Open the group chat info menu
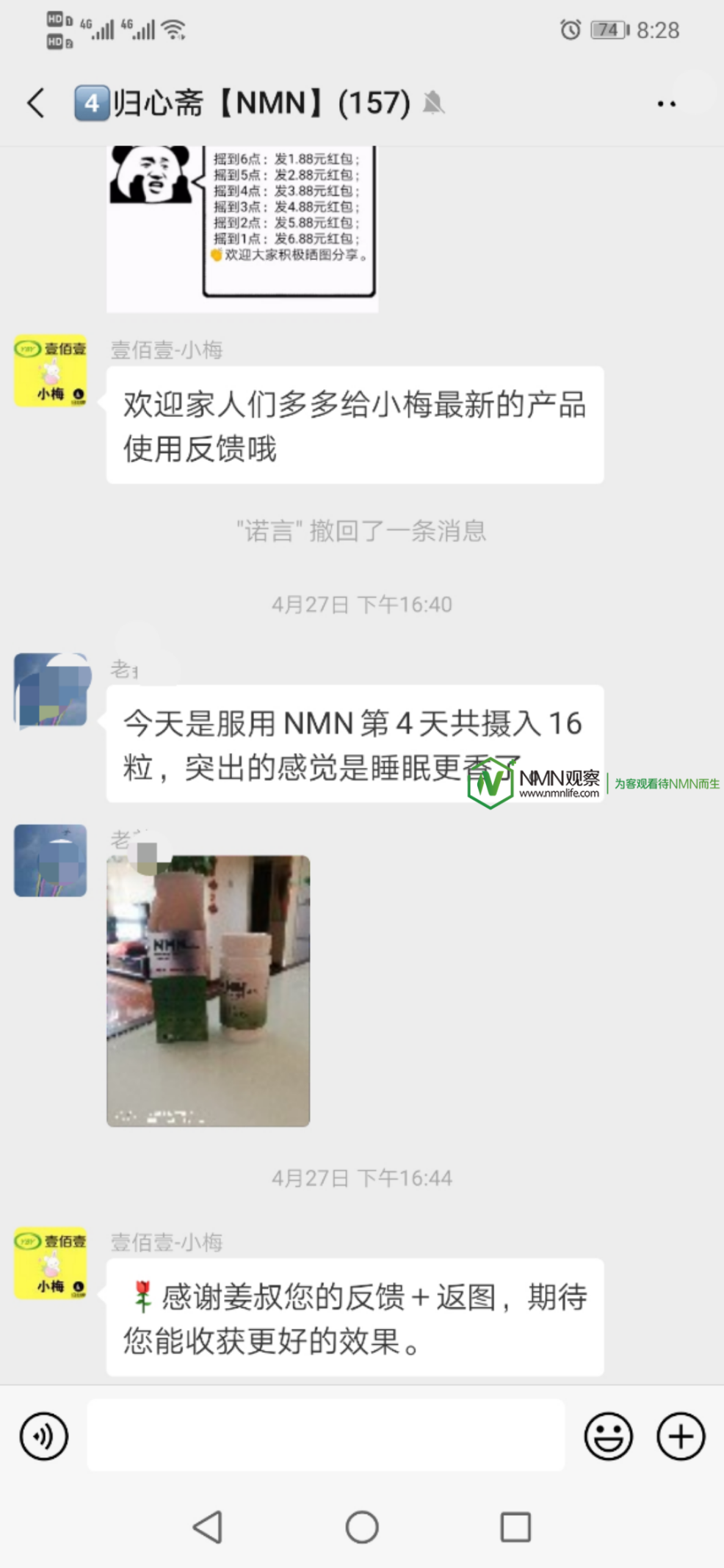 666,104
